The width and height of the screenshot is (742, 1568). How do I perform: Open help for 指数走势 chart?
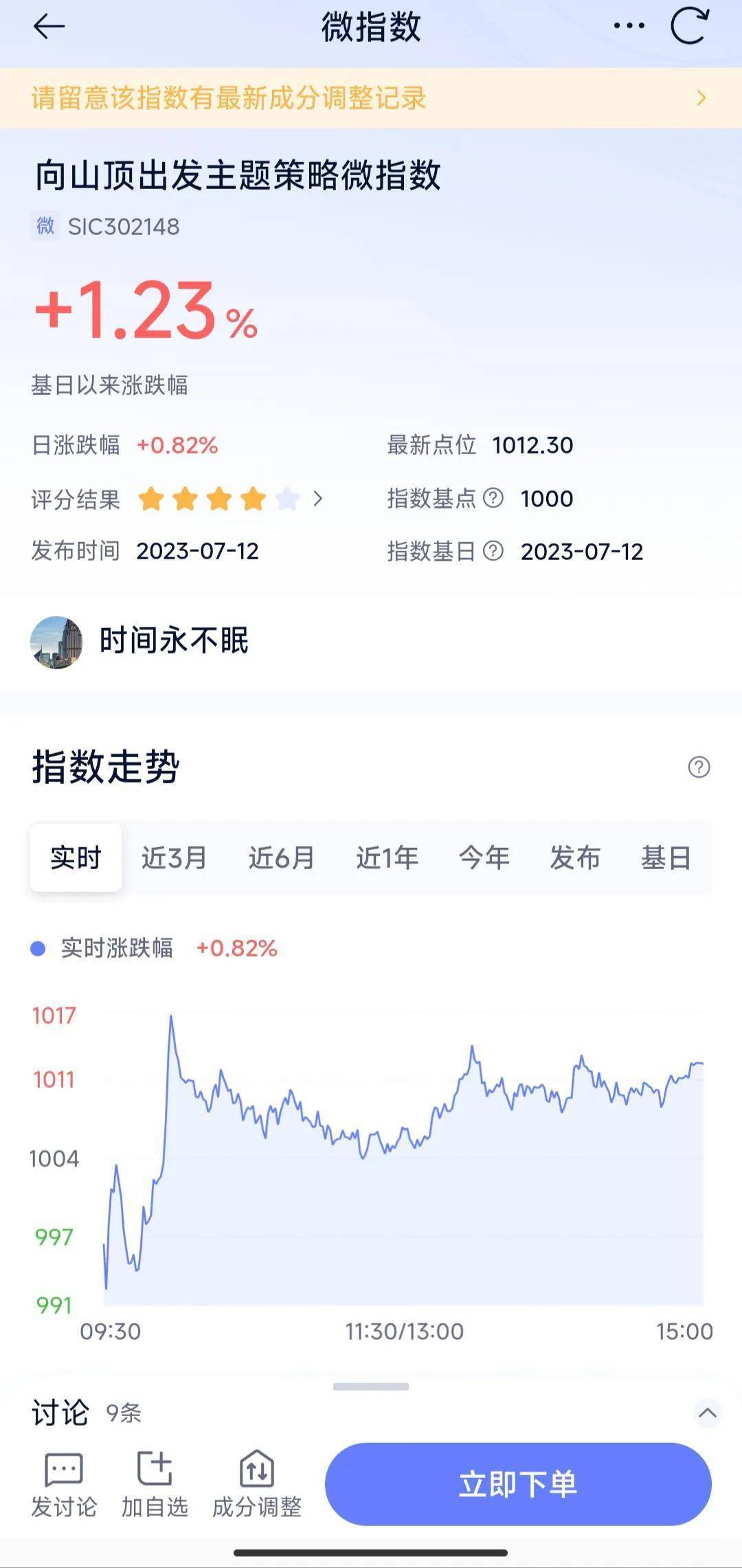click(699, 767)
